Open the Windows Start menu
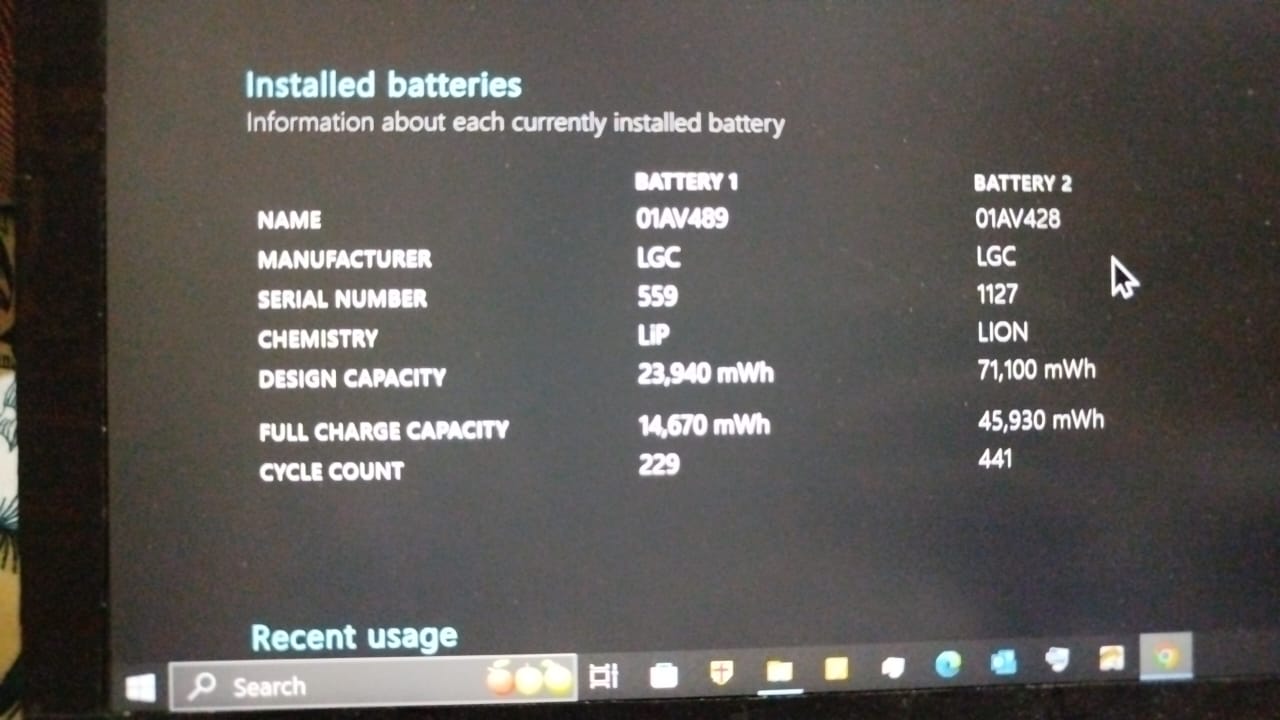Viewport: 1280px width, 720px height. pyautogui.click(x=141, y=686)
